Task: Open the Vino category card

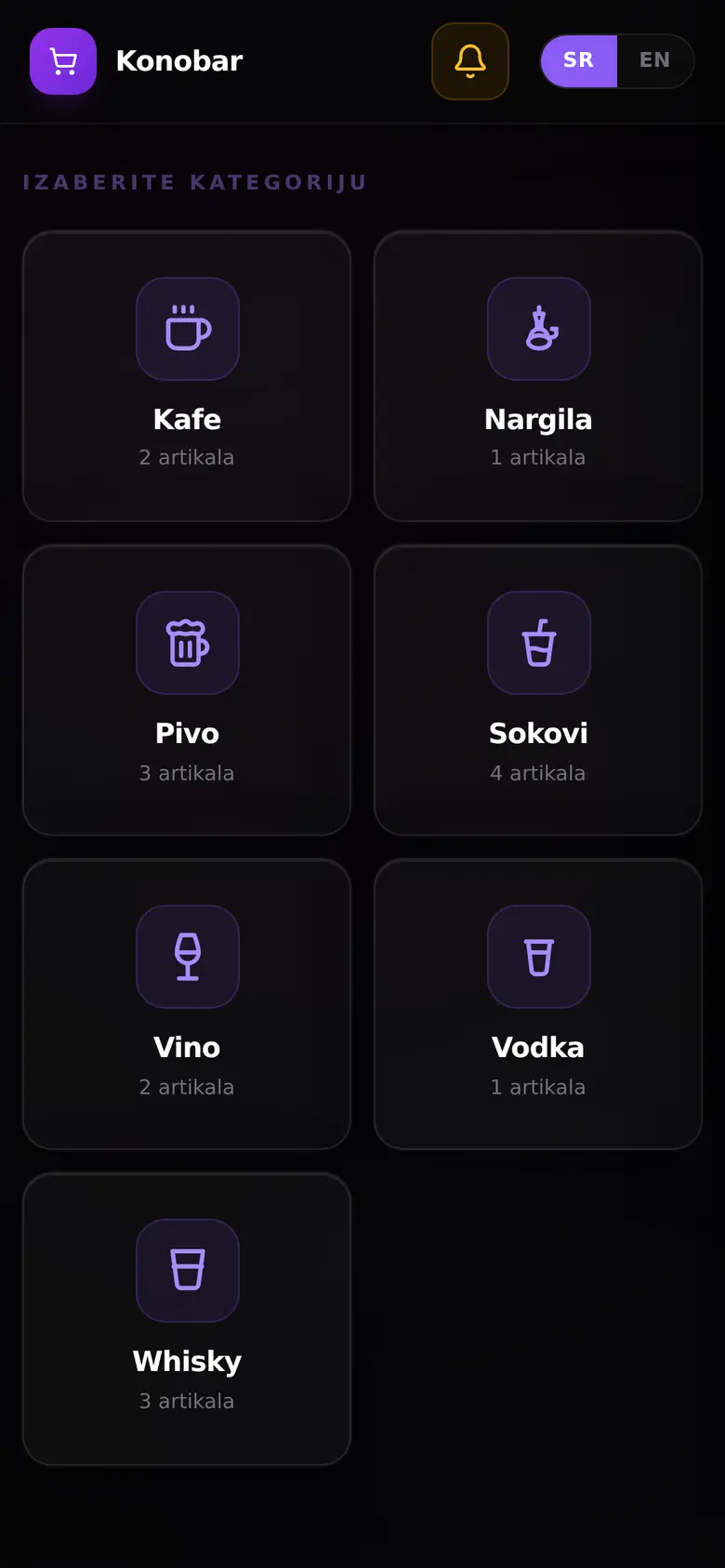Action: (x=188, y=1004)
